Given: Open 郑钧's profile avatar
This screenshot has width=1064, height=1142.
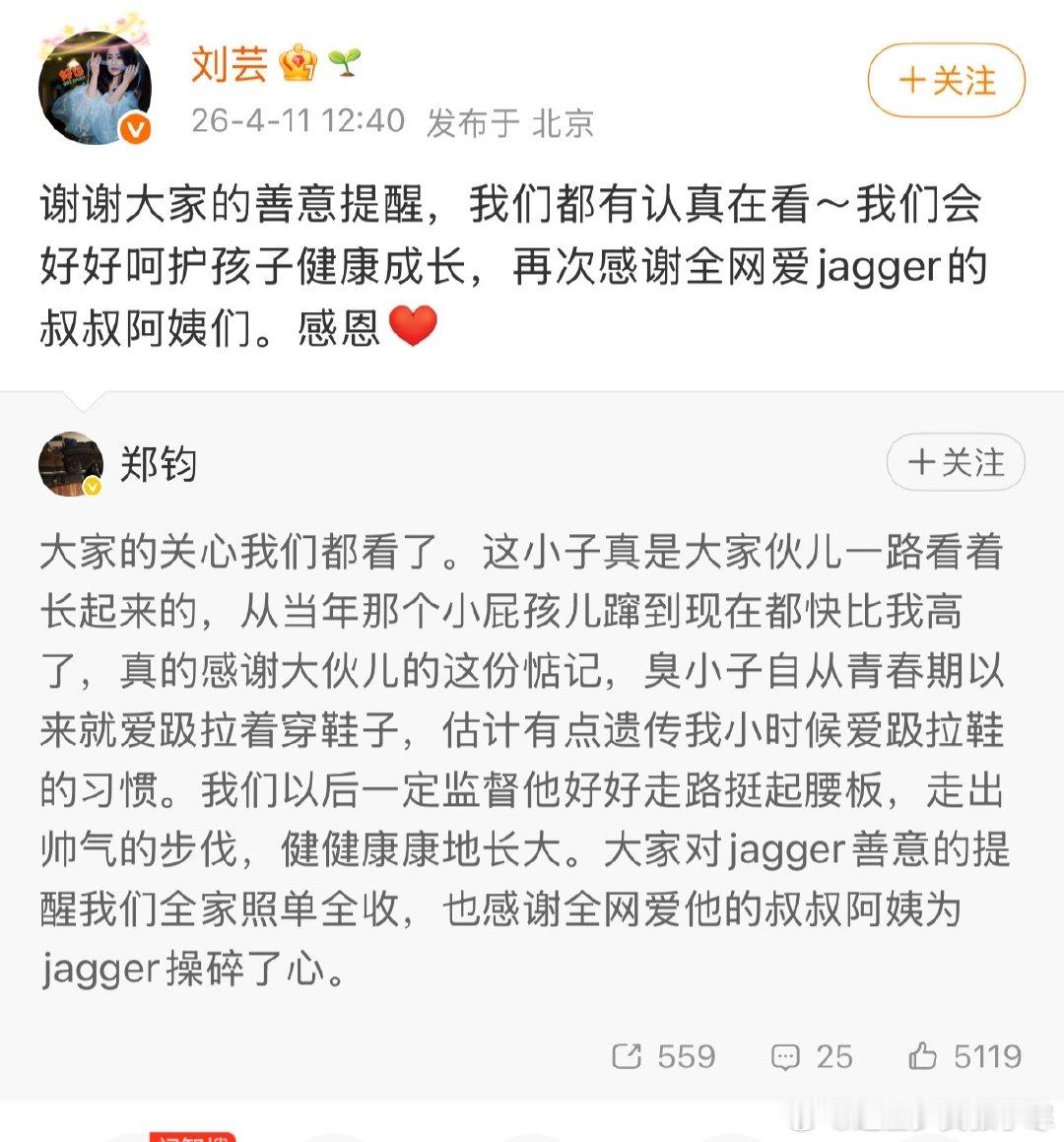Looking at the screenshot, I should (69, 463).
